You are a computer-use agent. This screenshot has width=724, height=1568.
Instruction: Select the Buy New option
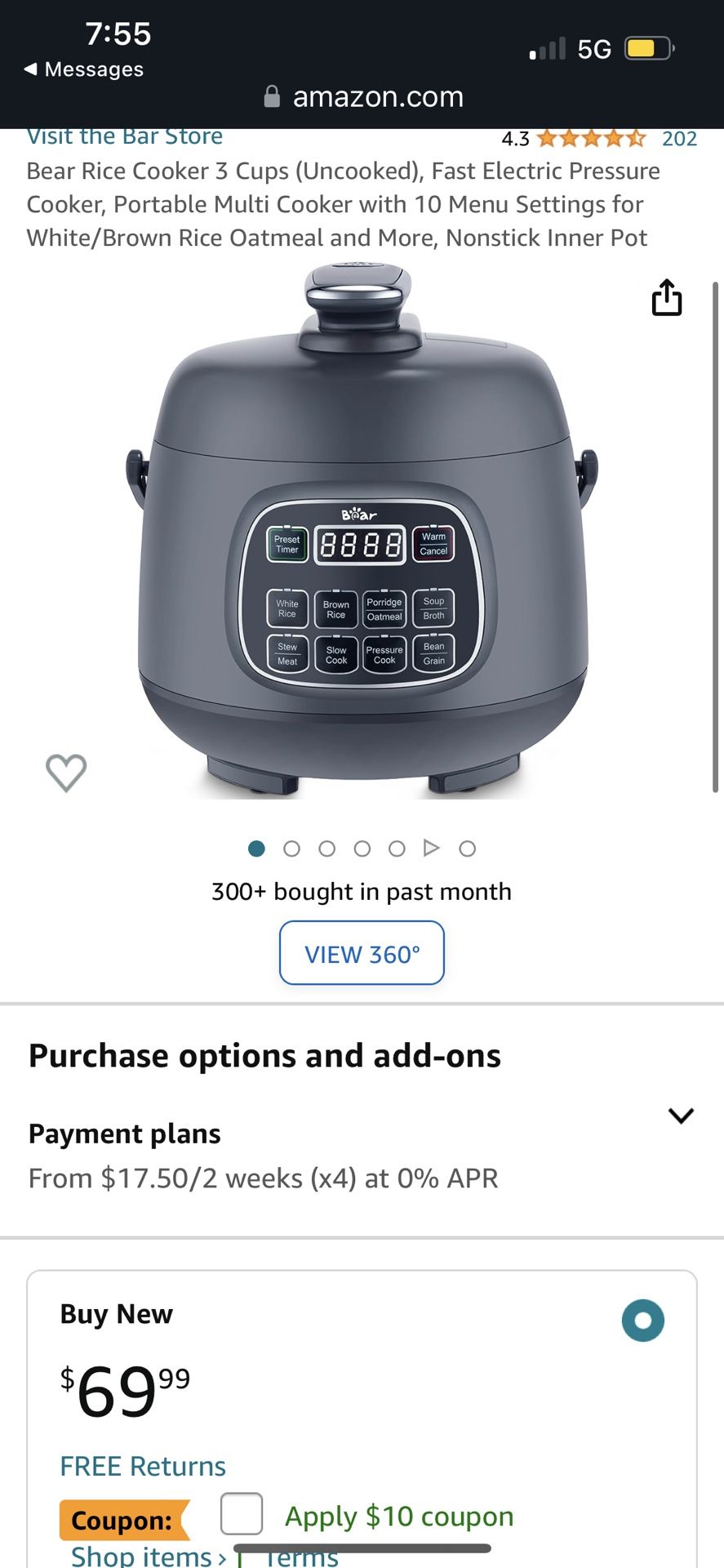coord(643,1321)
